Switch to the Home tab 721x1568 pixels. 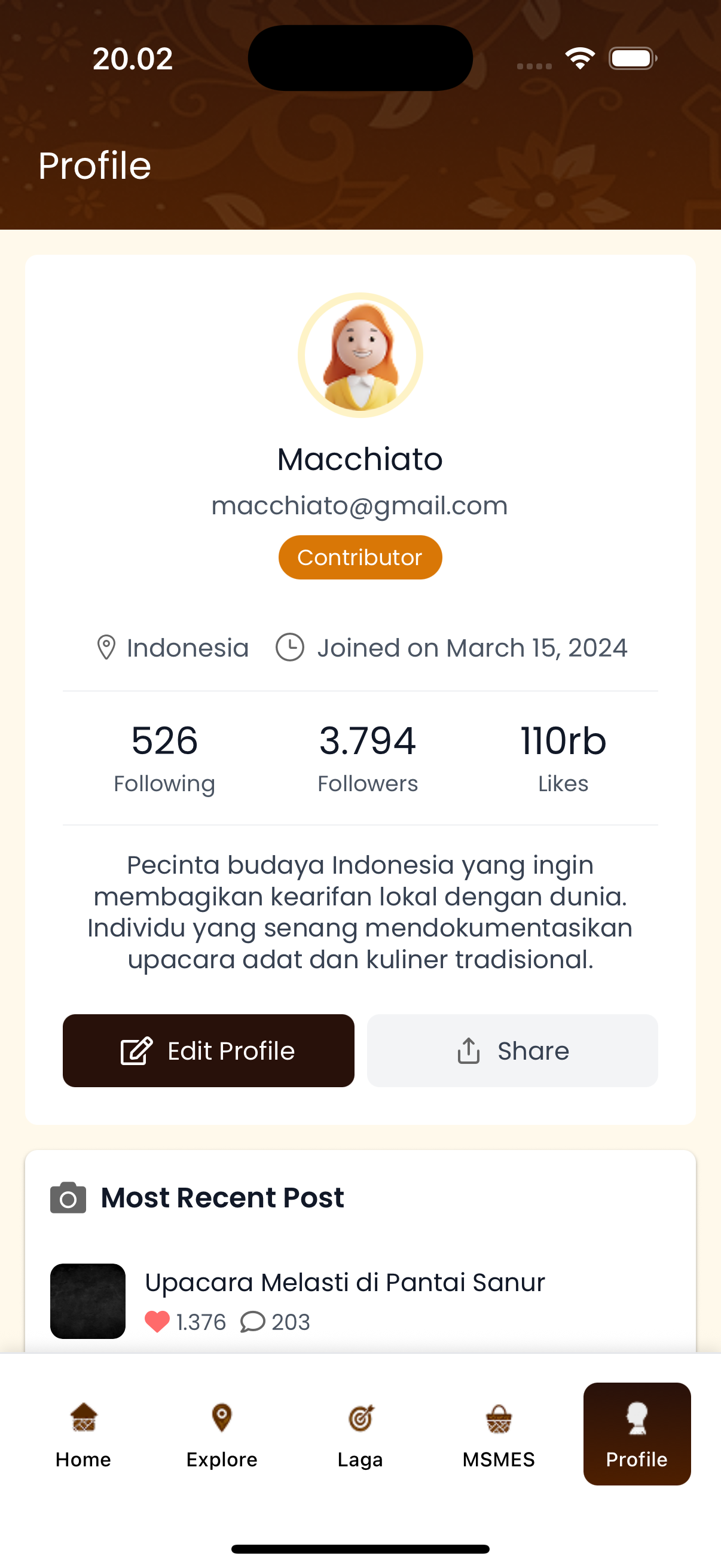(83, 1434)
